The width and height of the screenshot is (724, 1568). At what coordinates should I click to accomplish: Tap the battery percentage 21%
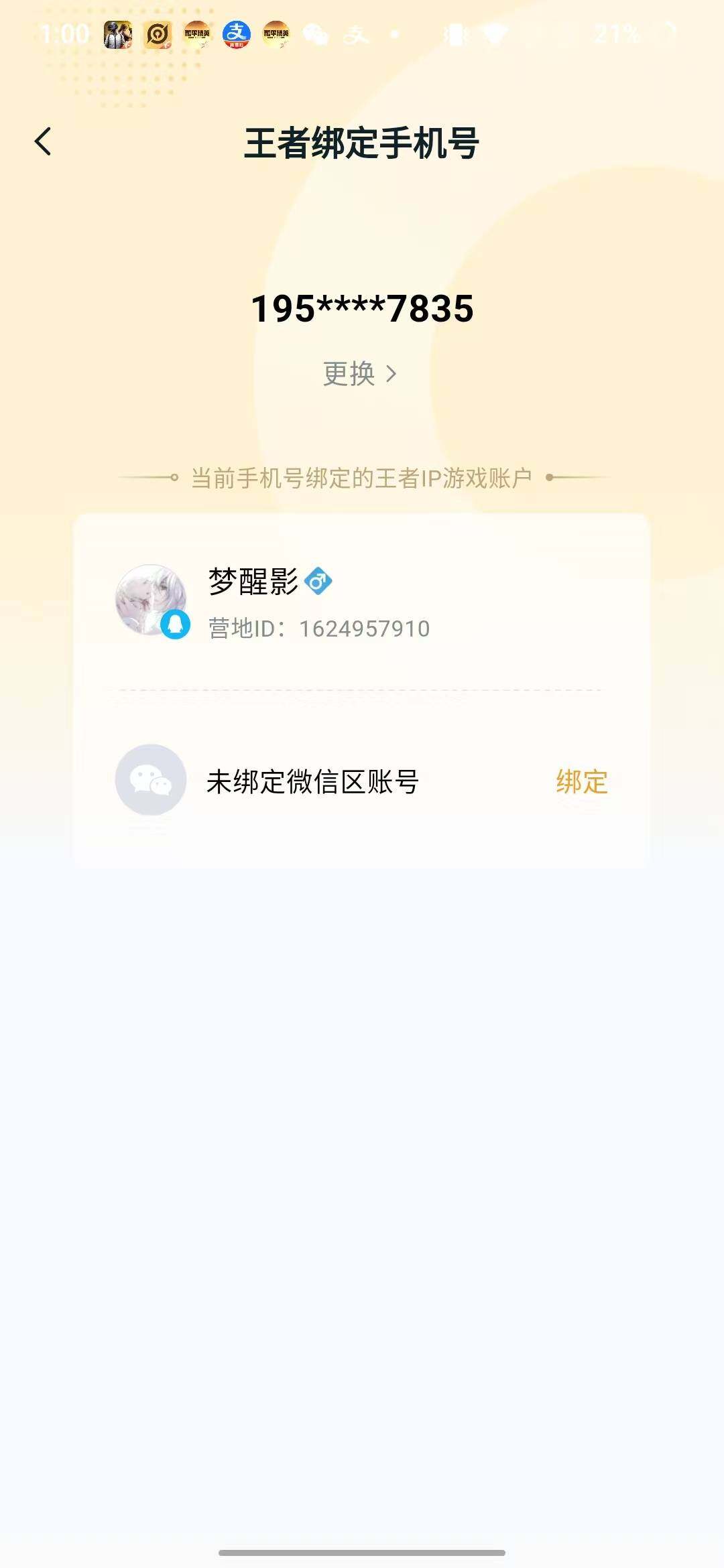[x=617, y=34]
